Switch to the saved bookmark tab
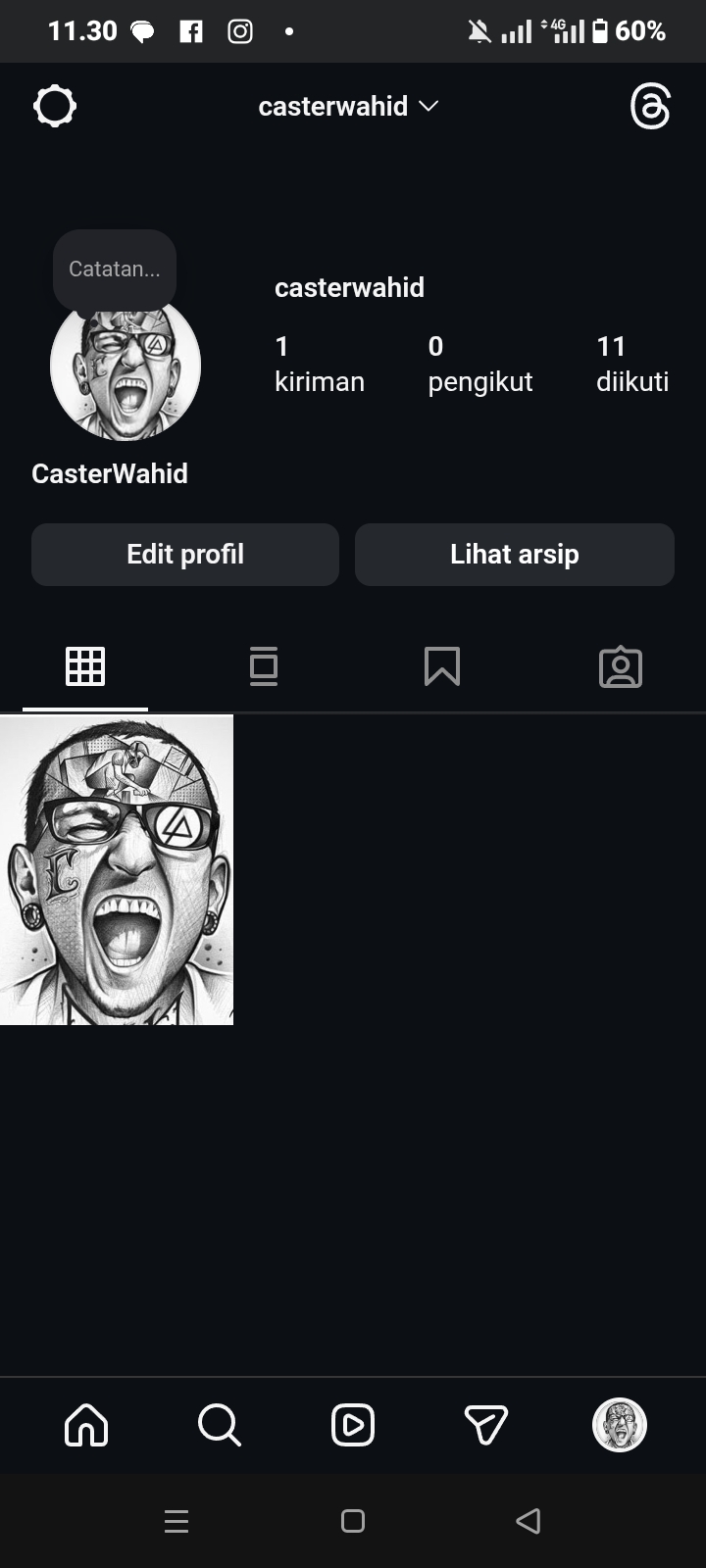The width and height of the screenshot is (706, 1568). [442, 667]
